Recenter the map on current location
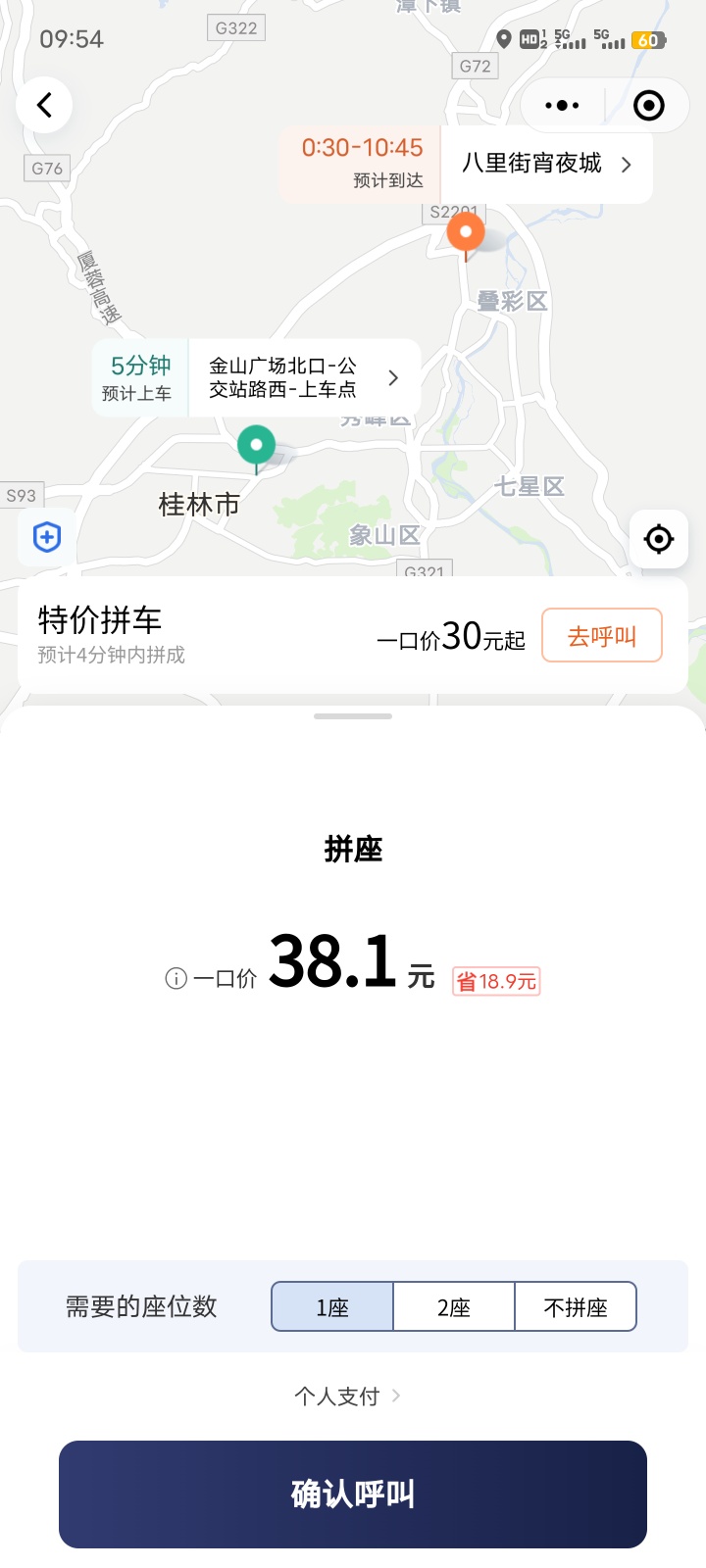The height and width of the screenshot is (1568, 706). tap(658, 538)
